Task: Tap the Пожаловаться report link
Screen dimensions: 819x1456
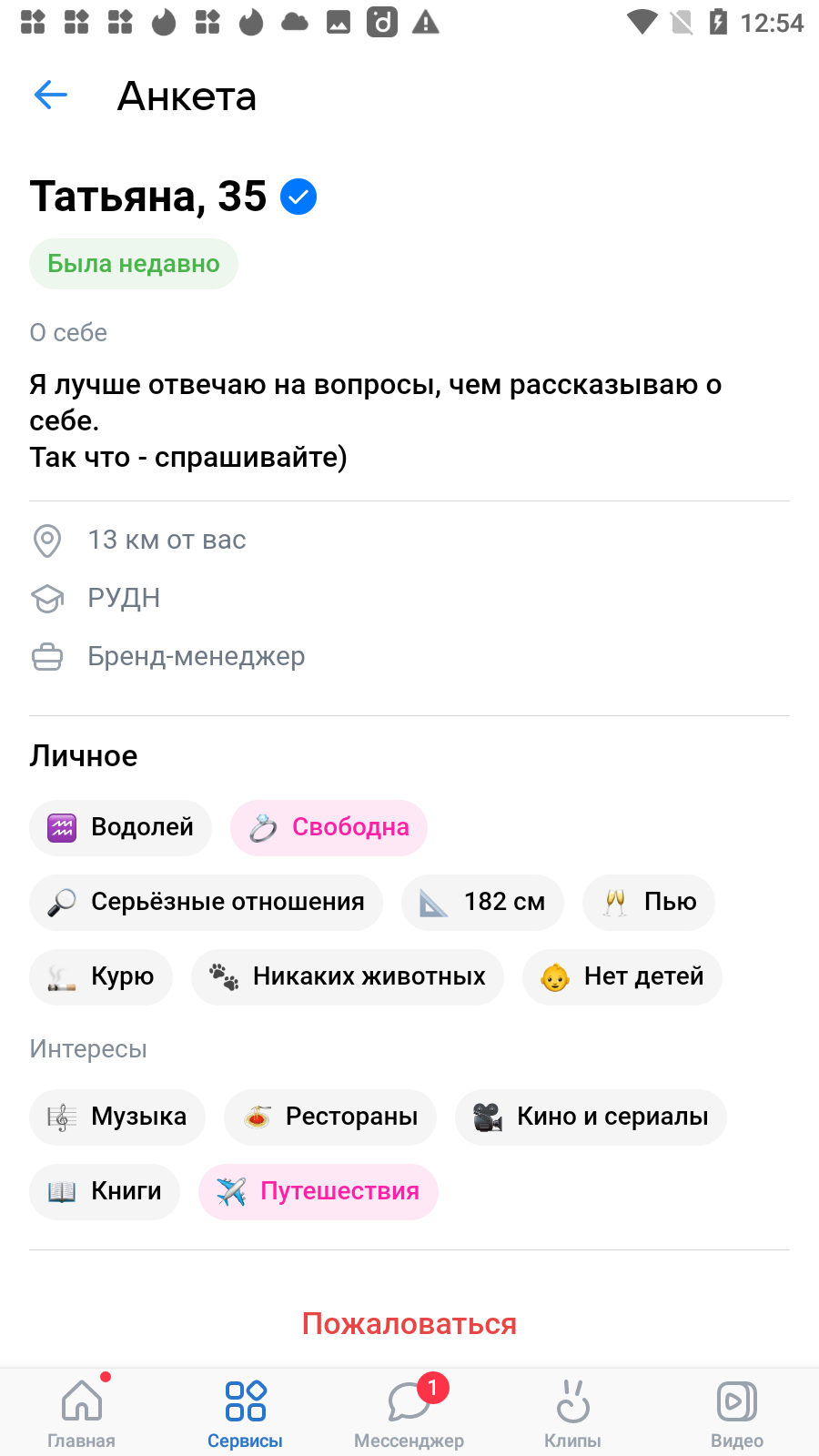Action: point(409,1323)
